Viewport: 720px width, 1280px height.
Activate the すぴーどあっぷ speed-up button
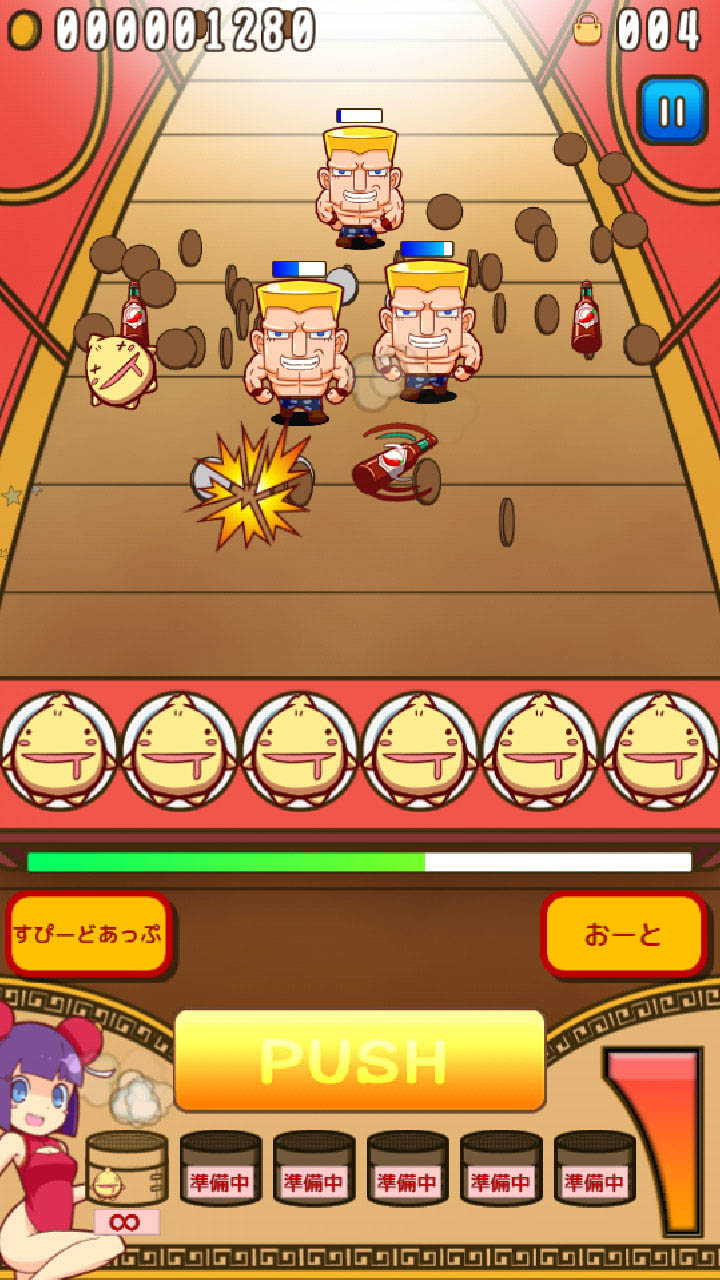click(88, 935)
